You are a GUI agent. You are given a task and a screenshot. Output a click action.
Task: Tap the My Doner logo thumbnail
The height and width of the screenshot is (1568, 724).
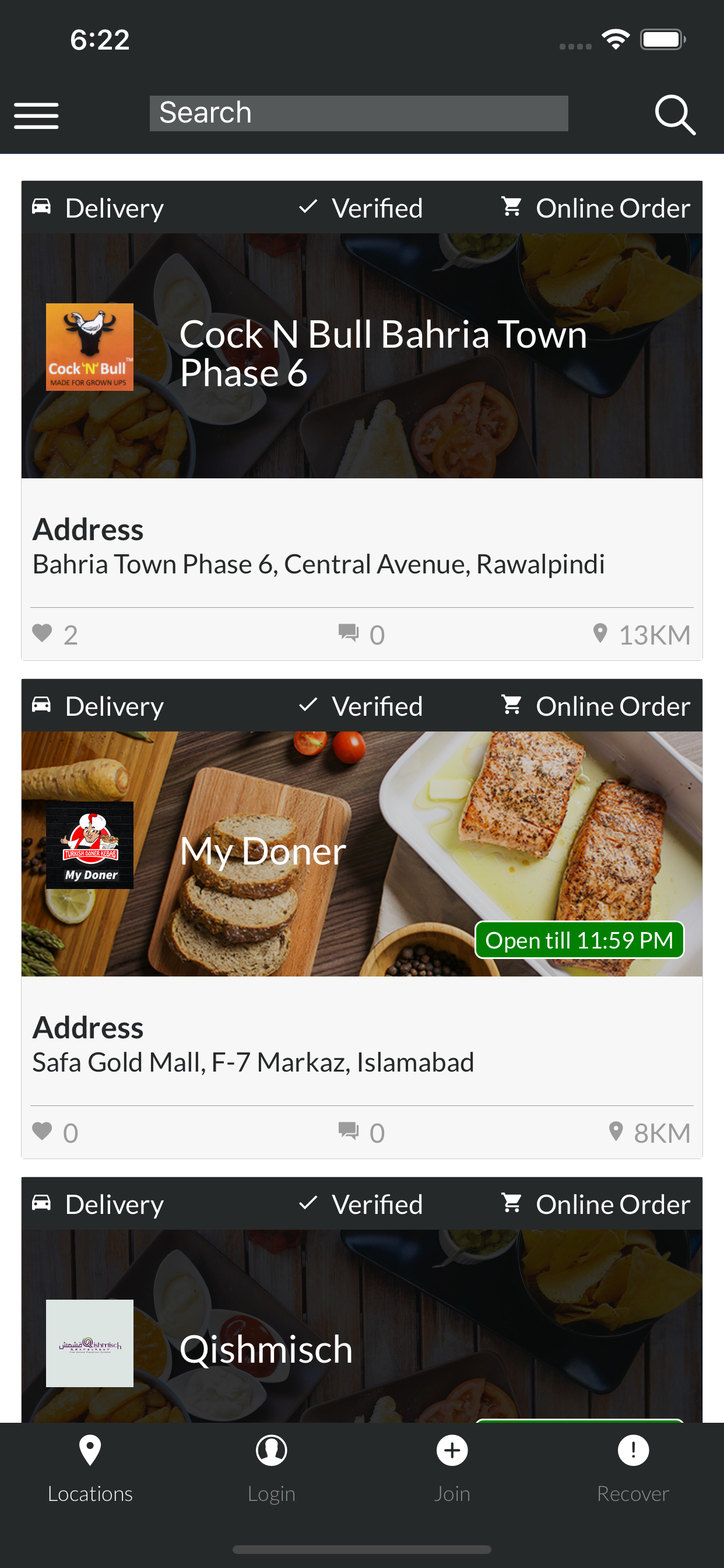[89, 846]
